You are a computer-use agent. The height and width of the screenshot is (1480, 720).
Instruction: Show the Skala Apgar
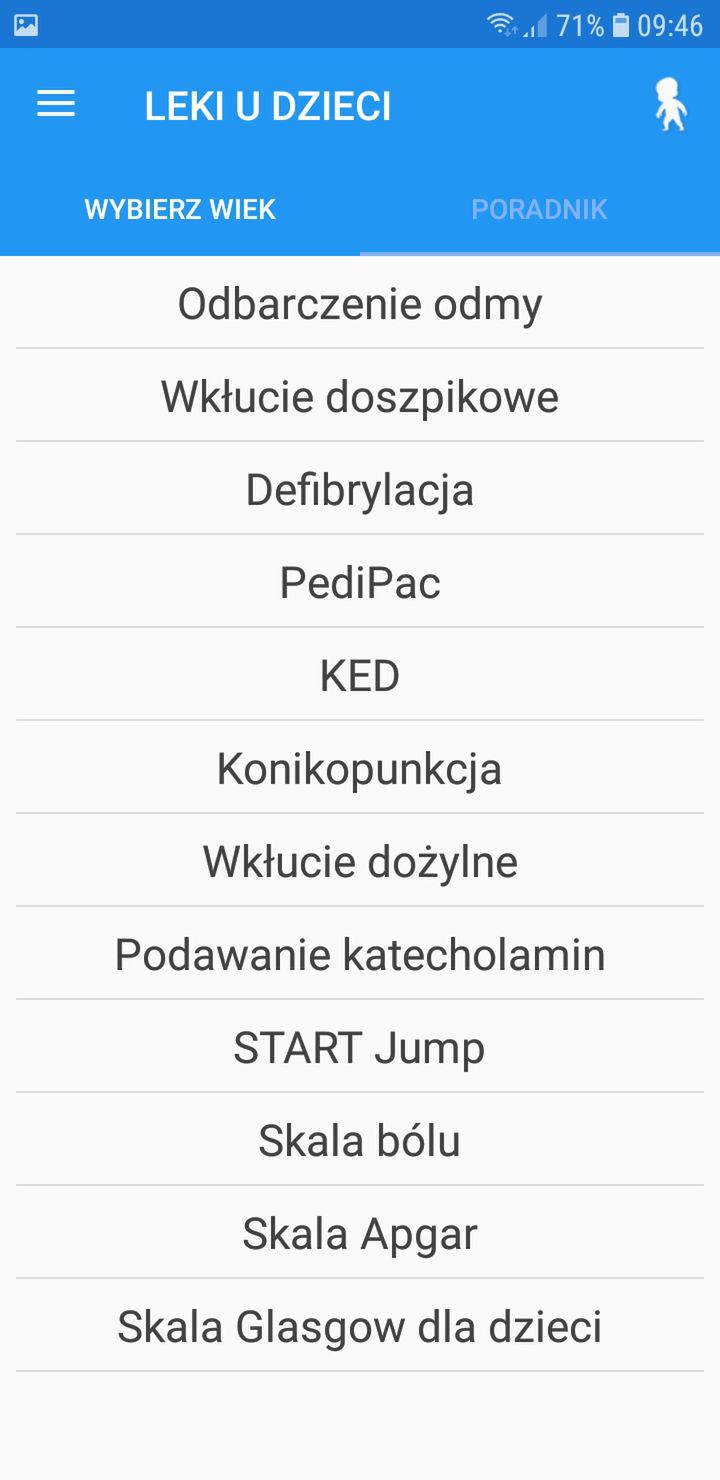coord(360,1233)
